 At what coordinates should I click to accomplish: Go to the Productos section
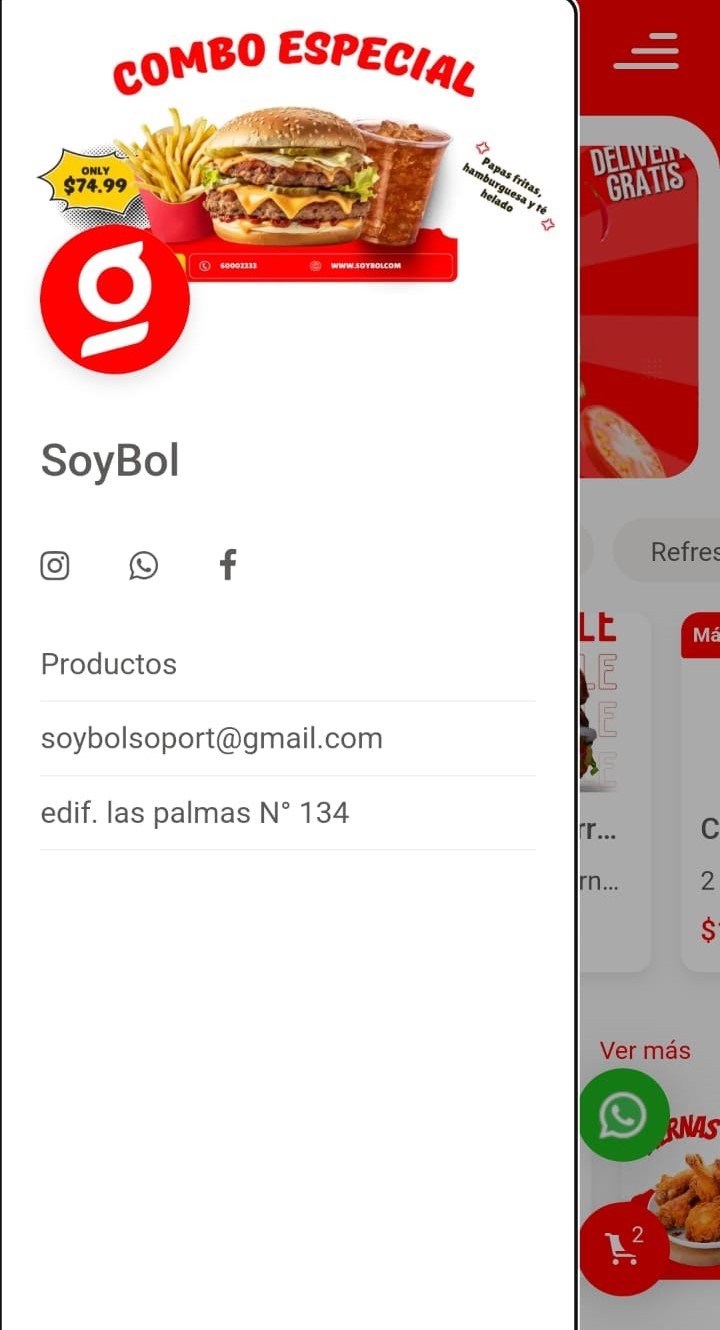coord(109,664)
